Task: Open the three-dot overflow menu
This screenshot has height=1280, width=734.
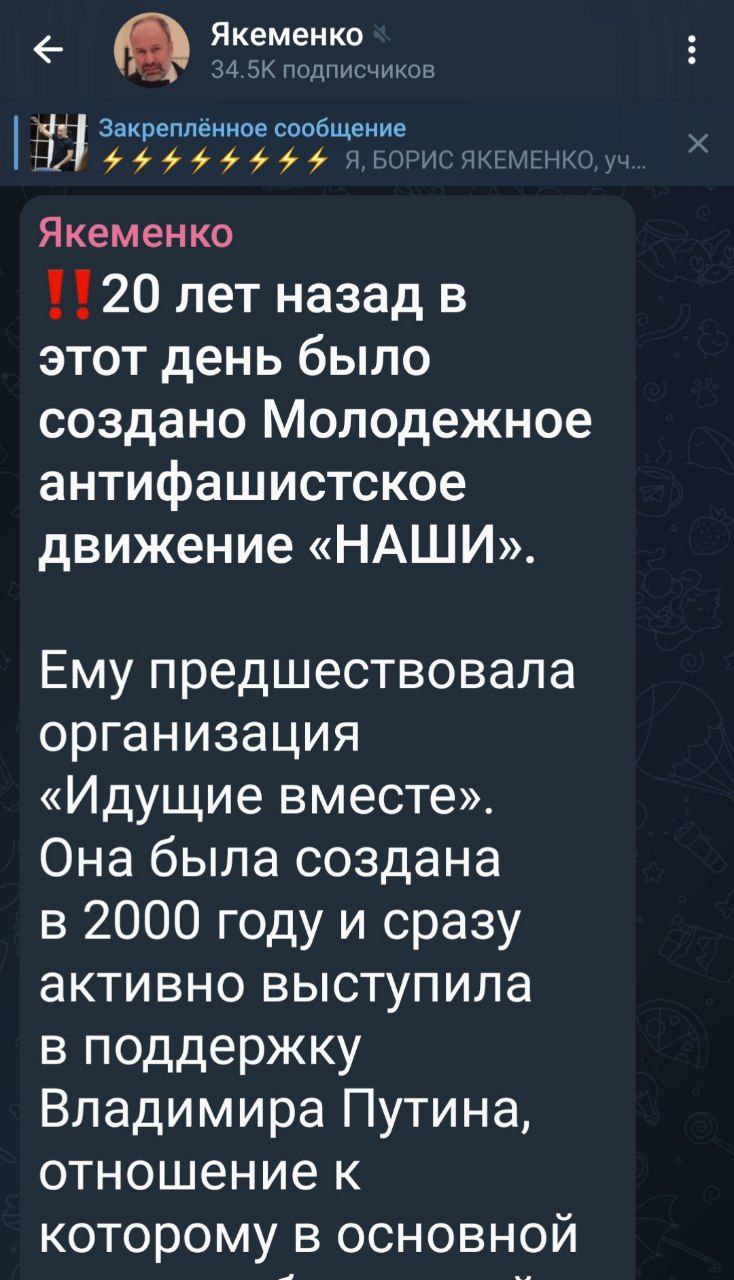Action: coord(693,50)
